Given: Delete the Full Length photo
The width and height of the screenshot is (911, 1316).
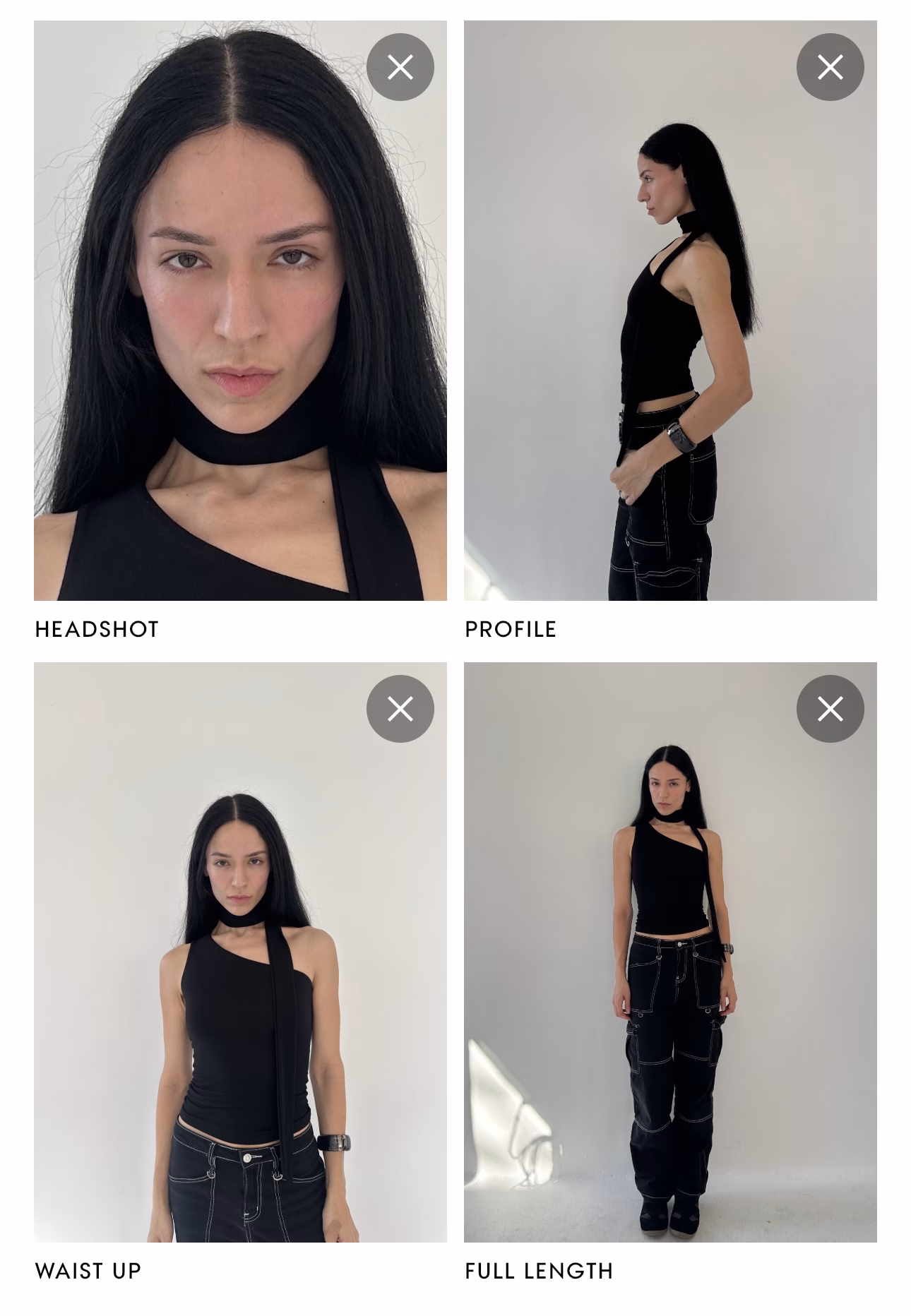Looking at the screenshot, I should pyautogui.click(x=830, y=709).
